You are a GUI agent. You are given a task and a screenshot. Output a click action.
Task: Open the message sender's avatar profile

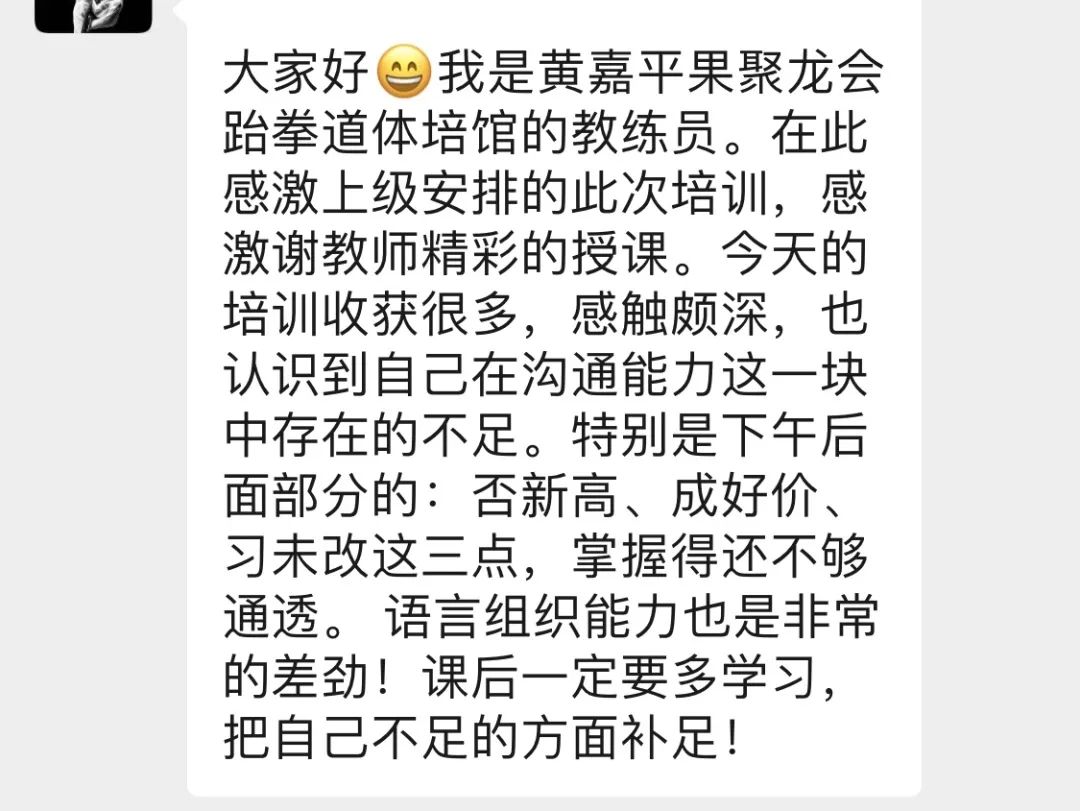coord(93,14)
